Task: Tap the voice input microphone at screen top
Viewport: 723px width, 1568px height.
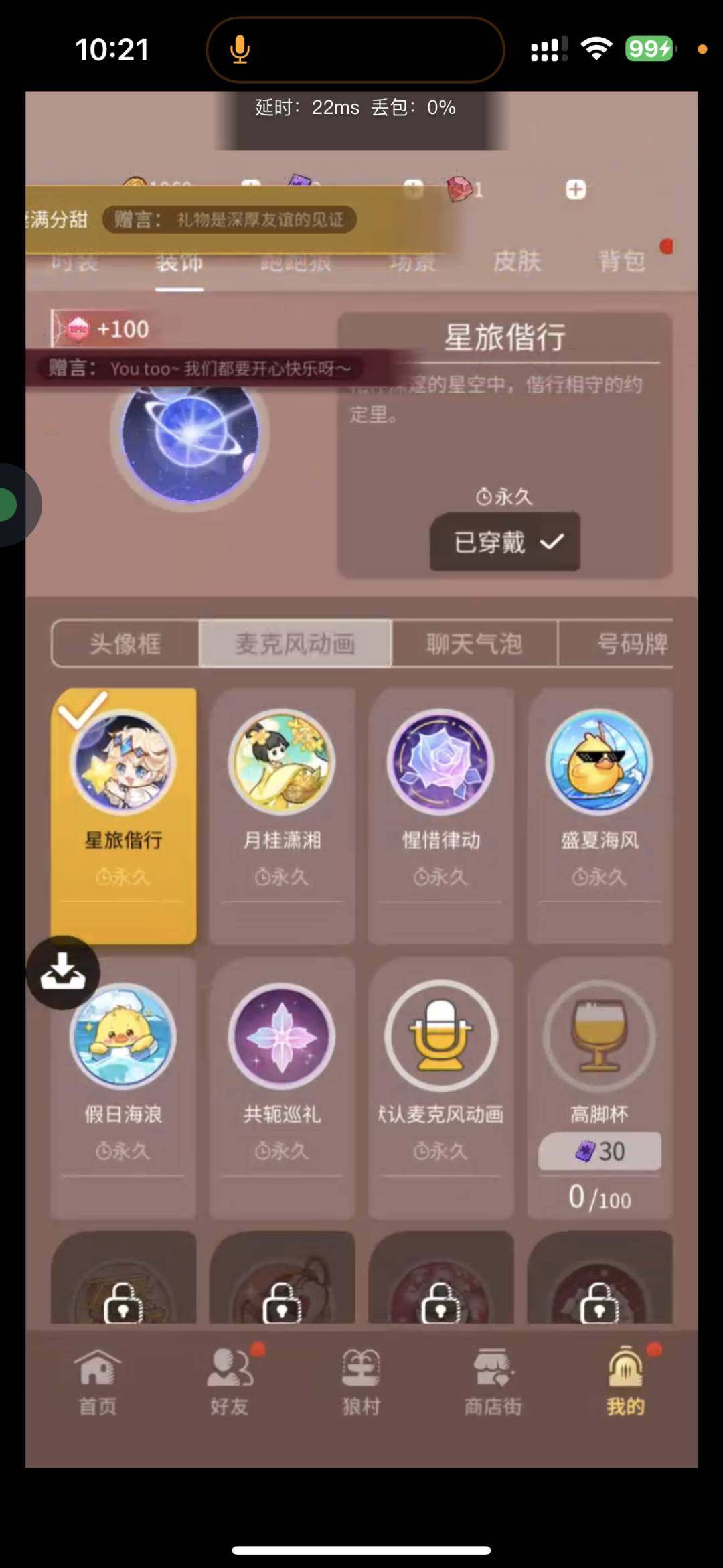Action: pos(240,49)
